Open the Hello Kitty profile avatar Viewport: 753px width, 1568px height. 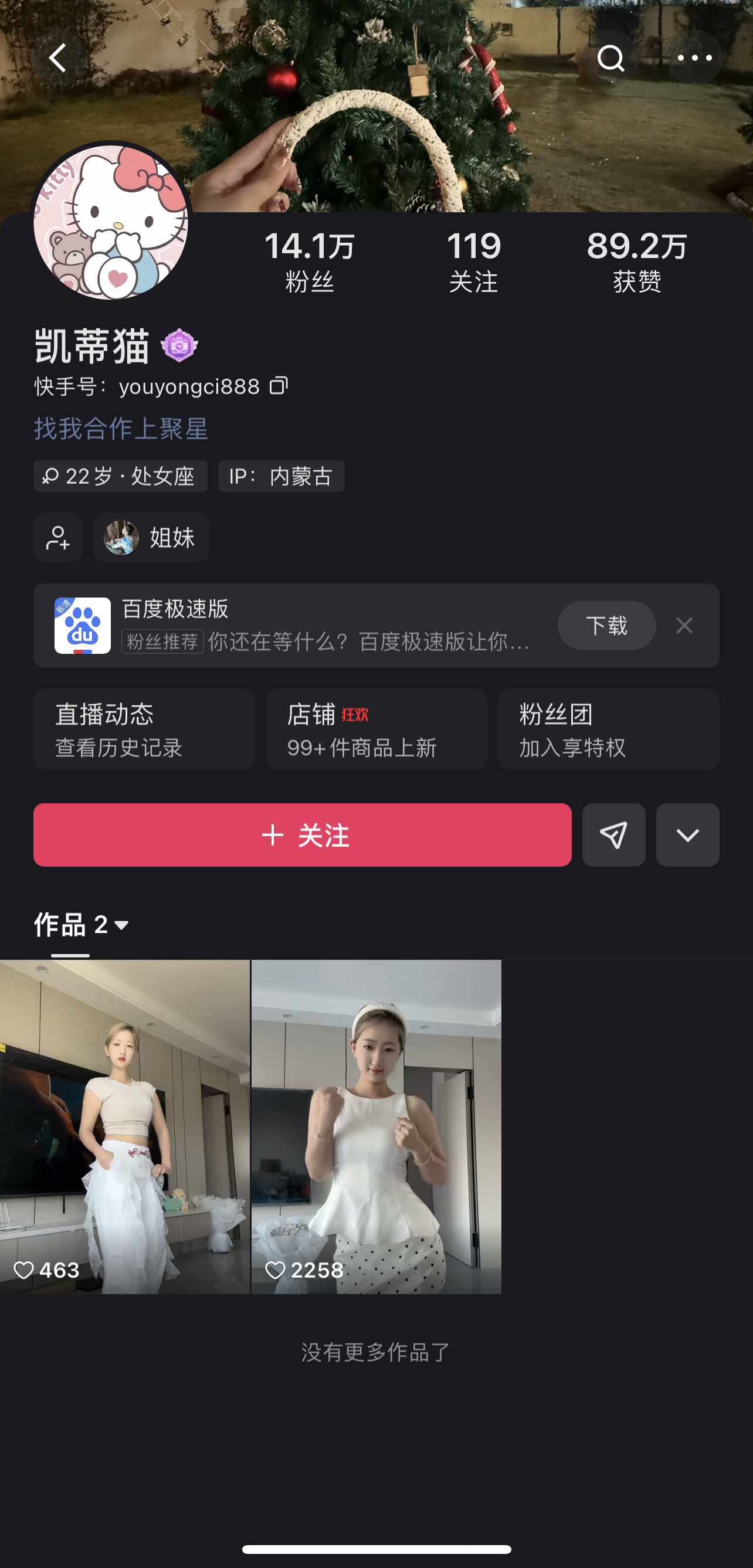coord(111,222)
